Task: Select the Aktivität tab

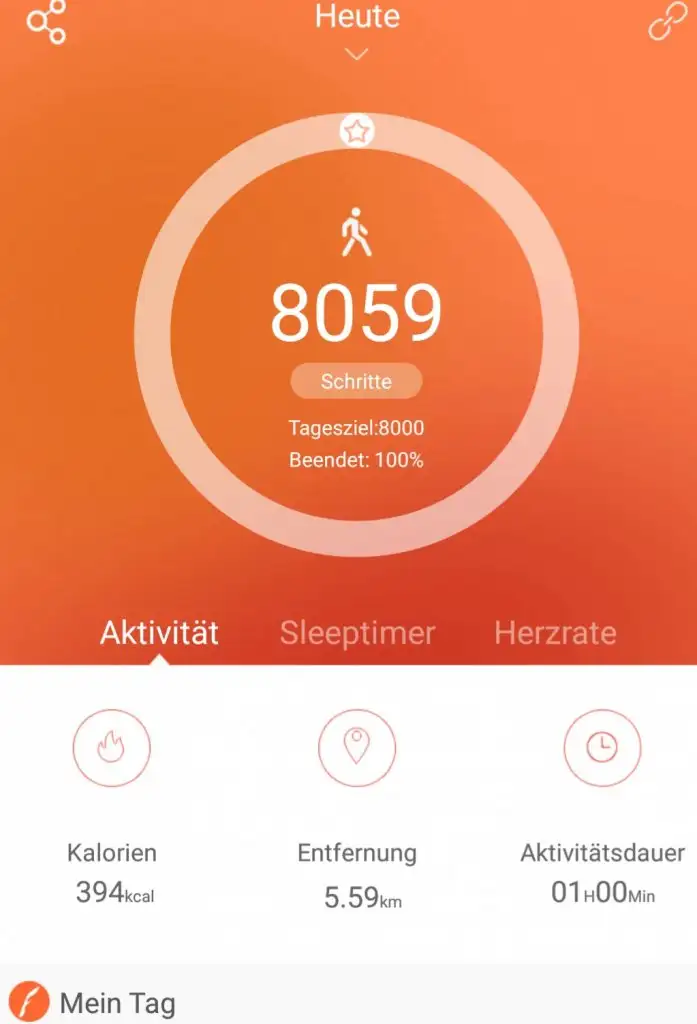Action: click(159, 633)
